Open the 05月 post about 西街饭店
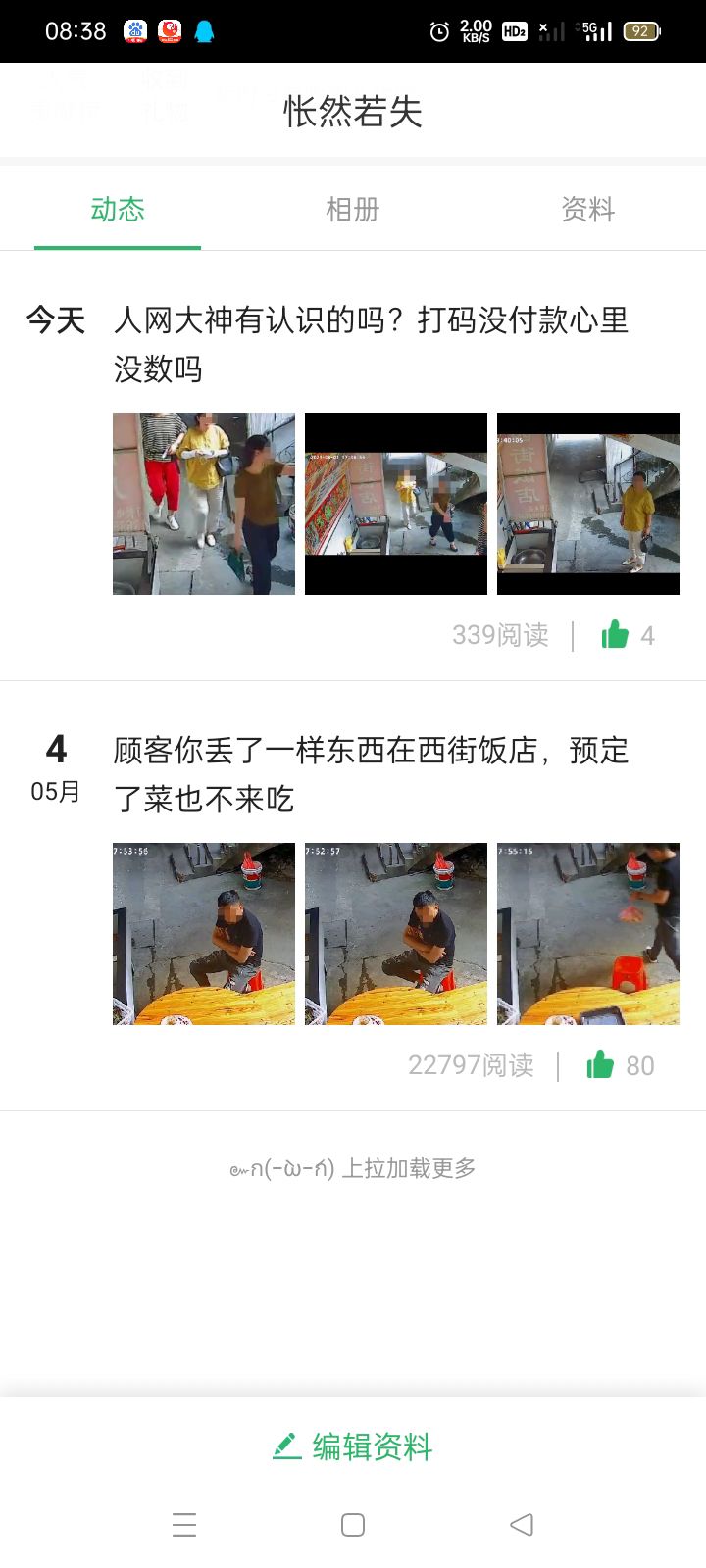Screen dimensions: 706x1568 [x=371, y=774]
